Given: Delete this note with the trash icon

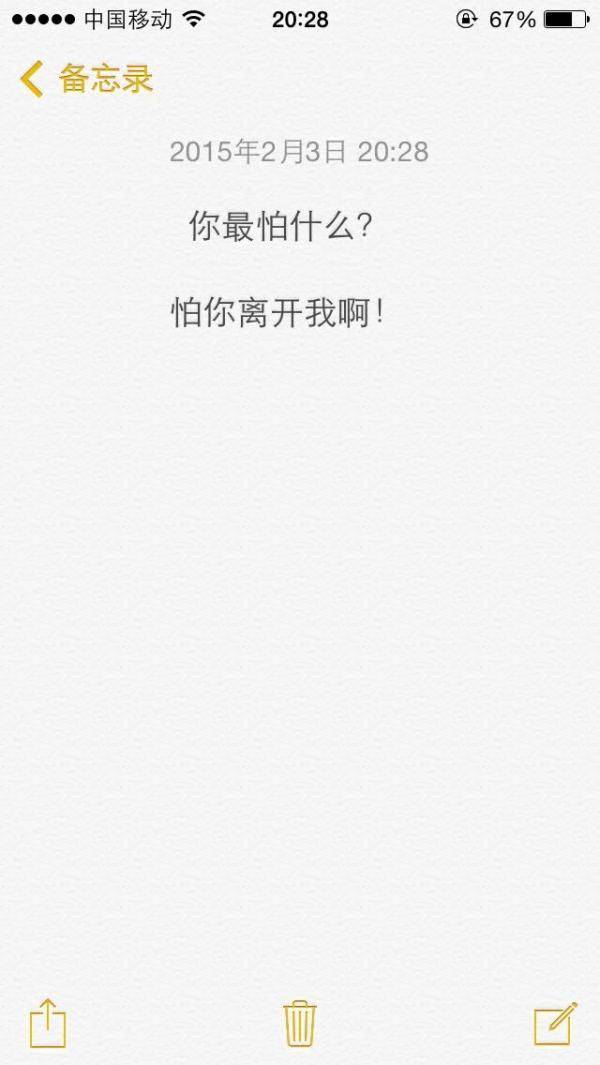Looking at the screenshot, I should (x=300, y=1023).
